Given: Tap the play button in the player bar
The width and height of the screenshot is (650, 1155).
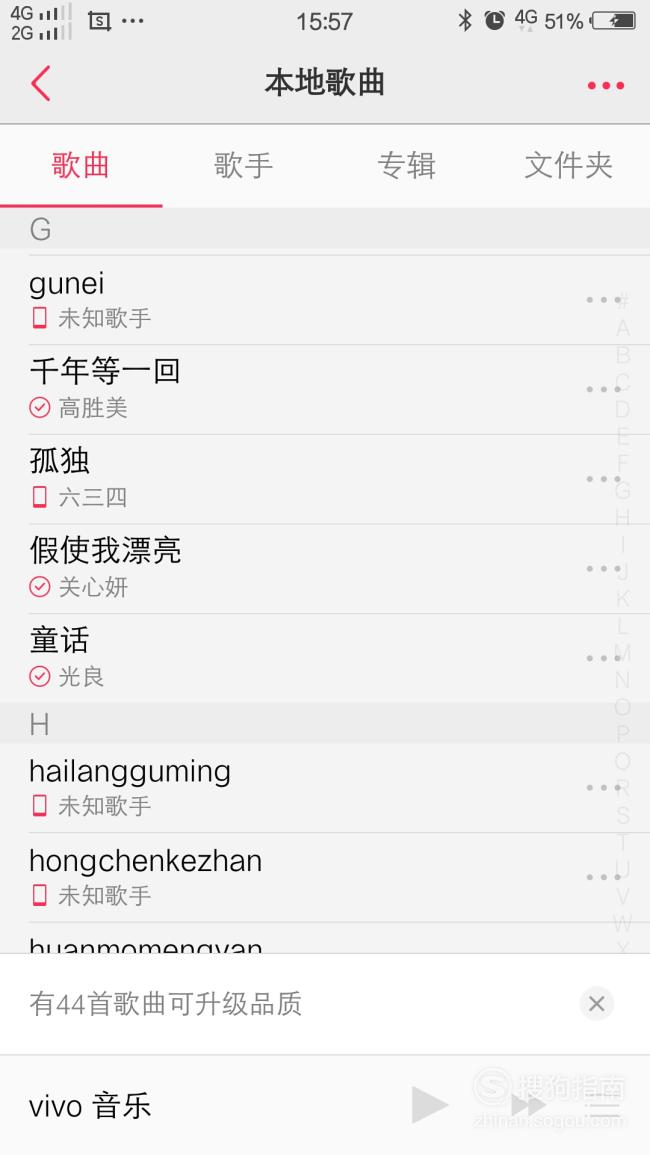Looking at the screenshot, I should [430, 1105].
